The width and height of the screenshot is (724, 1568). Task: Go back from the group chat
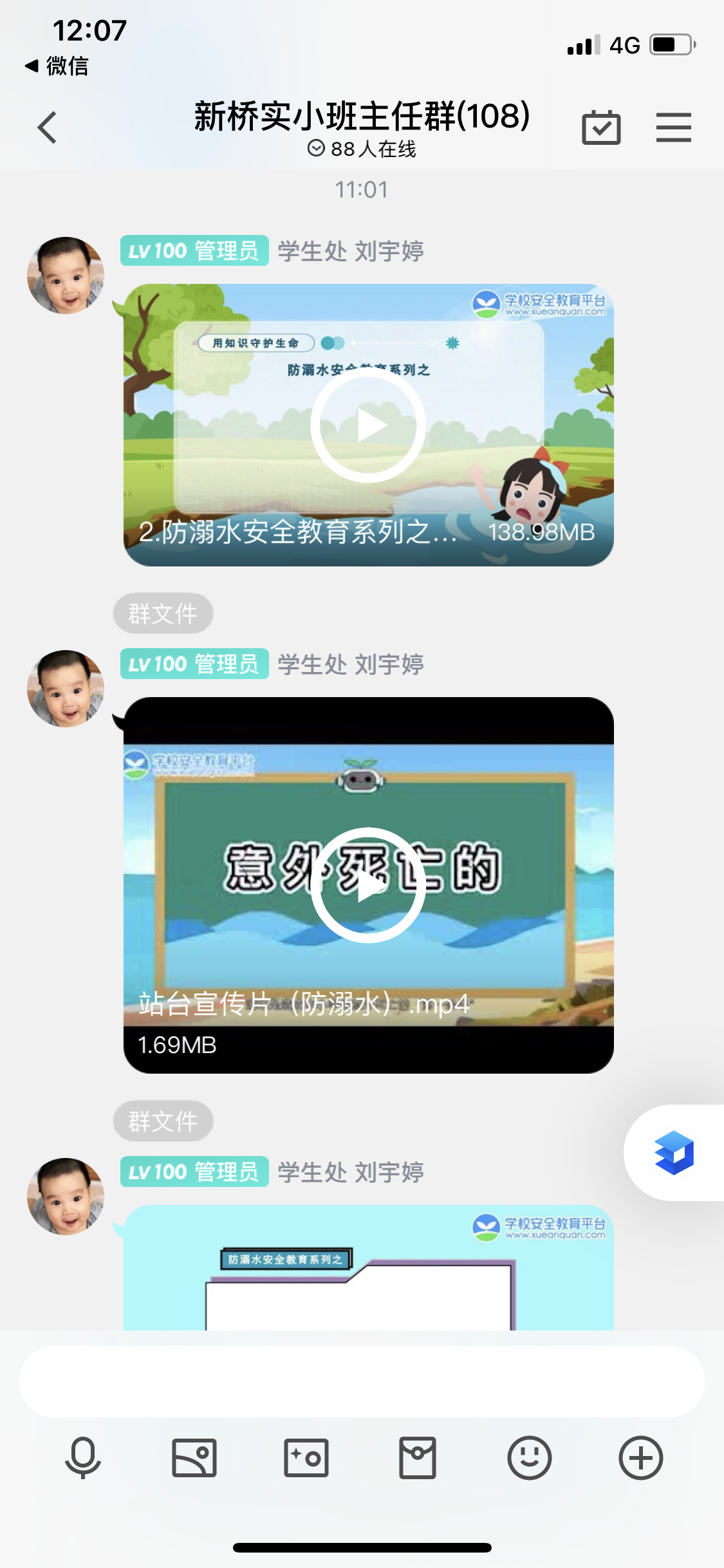pyautogui.click(x=47, y=127)
